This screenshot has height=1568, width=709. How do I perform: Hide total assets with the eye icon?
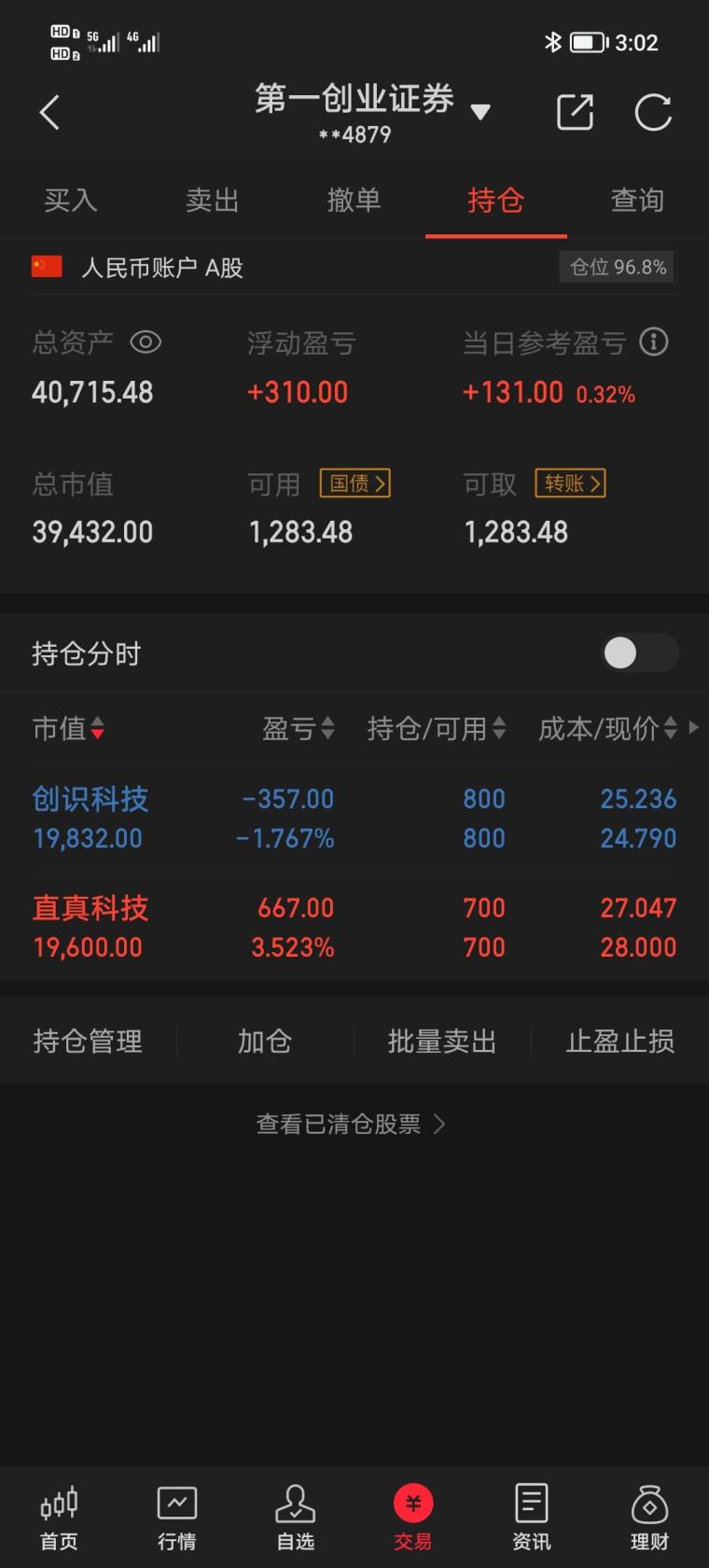click(x=146, y=343)
